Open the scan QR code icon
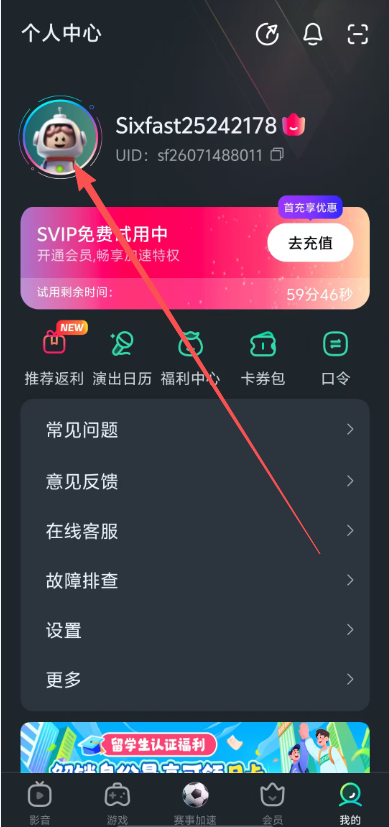The height and width of the screenshot is (827, 389). point(358,34)
